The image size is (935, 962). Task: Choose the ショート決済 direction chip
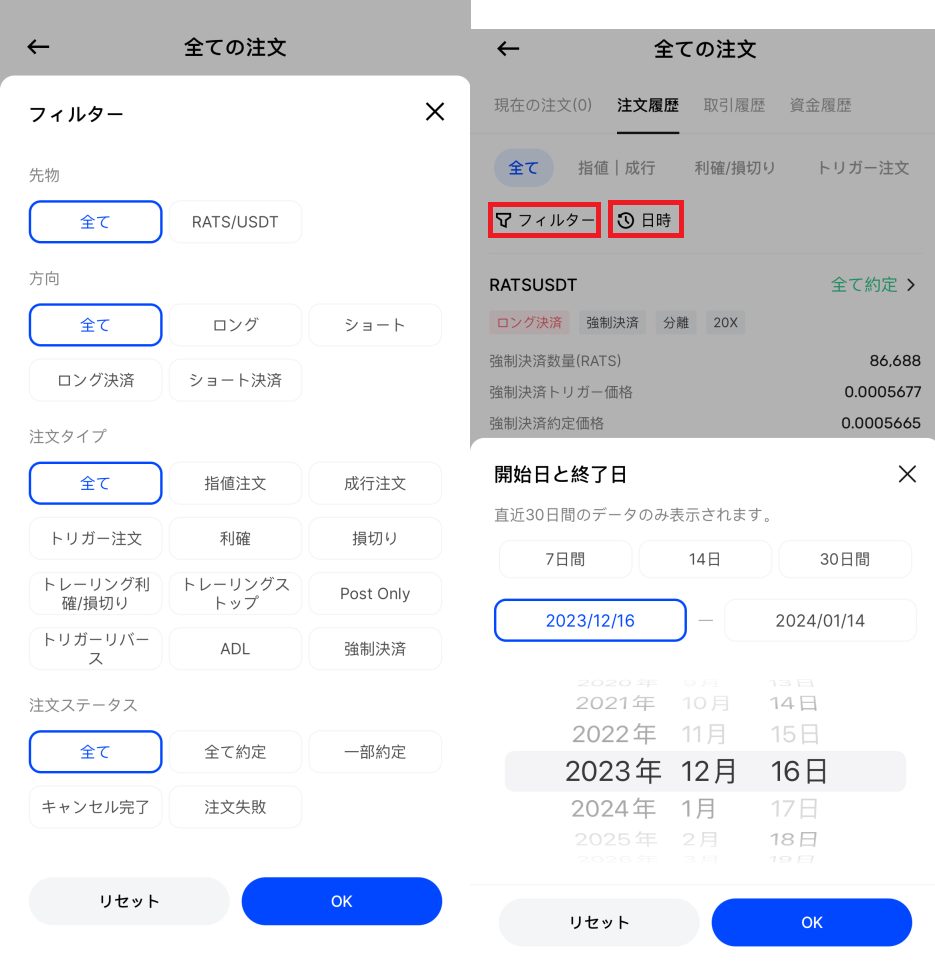click(235, 380)
